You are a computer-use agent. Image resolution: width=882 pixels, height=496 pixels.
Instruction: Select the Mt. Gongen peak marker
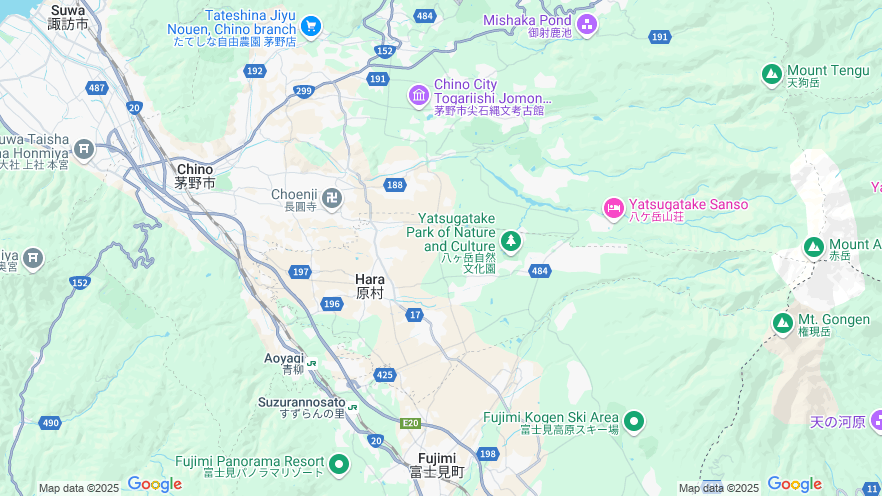point(783,323)
